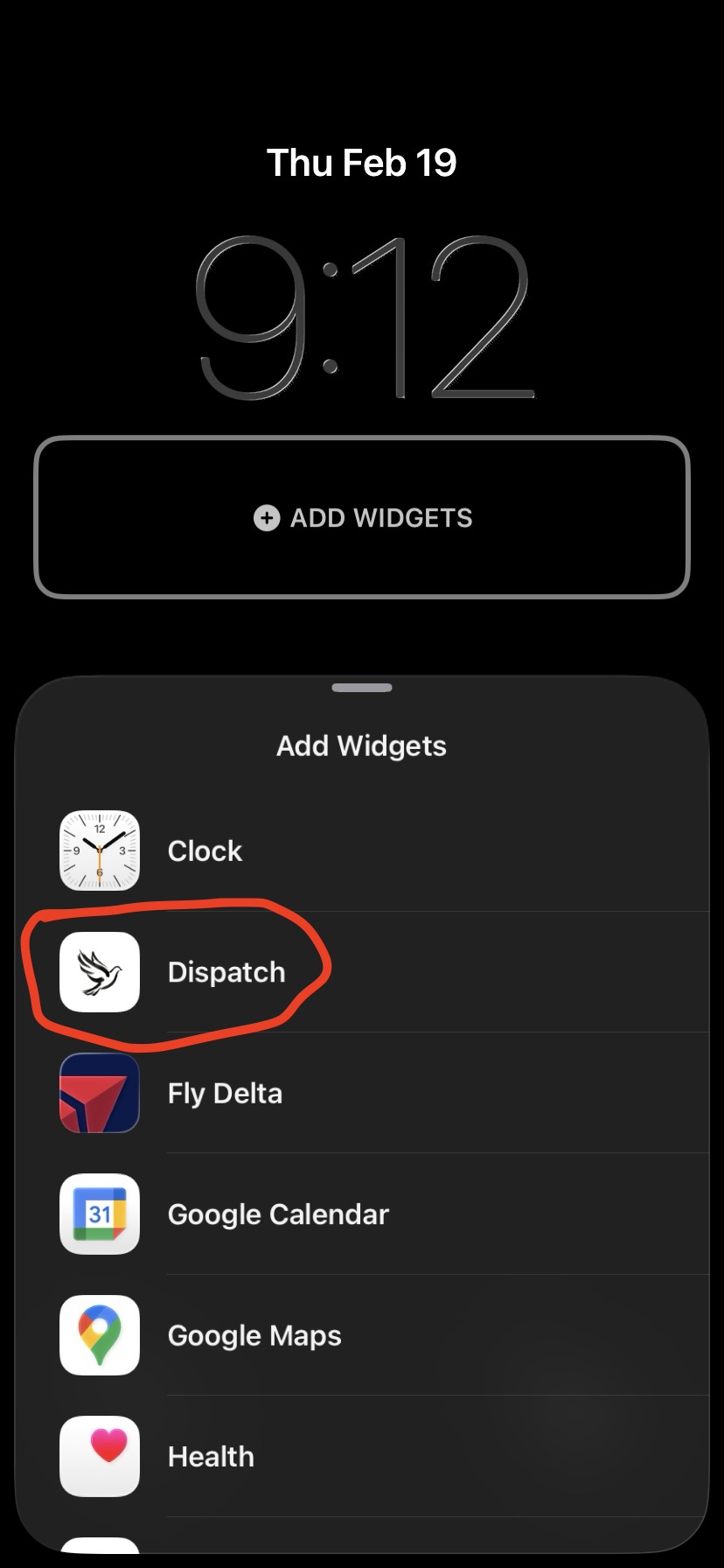Select the Dispatch label text

pyautogui.click(x=226, y=971)
